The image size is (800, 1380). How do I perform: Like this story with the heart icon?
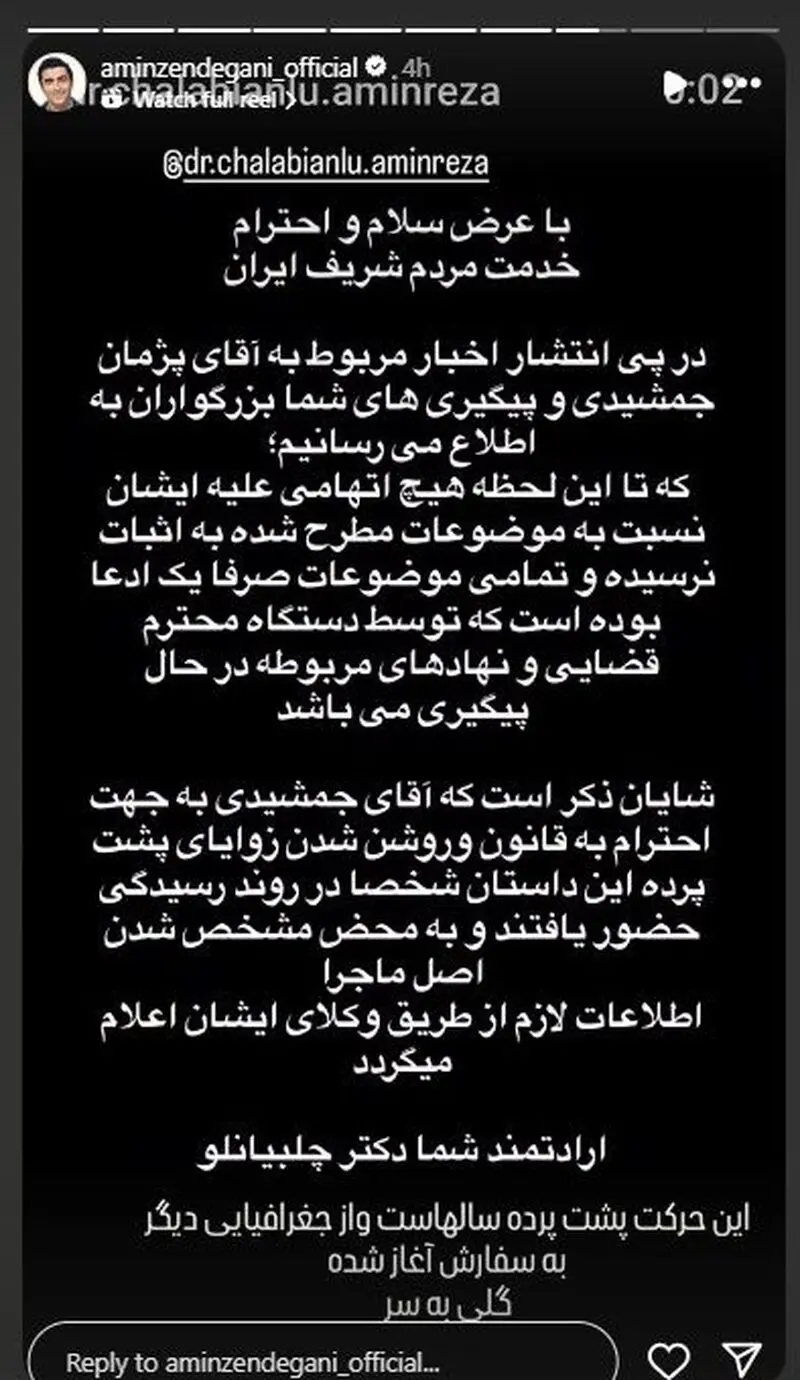[668, 1361]
